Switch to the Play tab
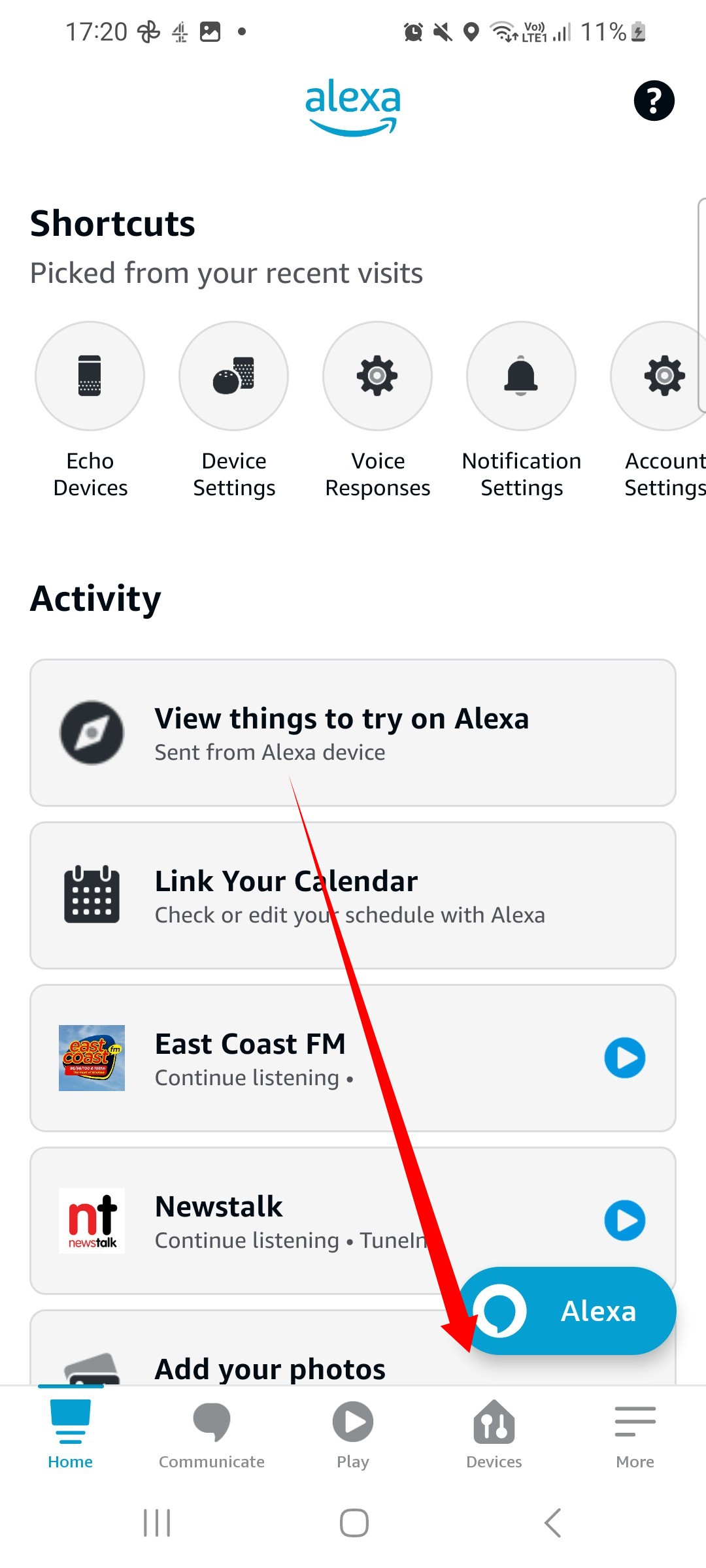This screenshot has height=1568, width=706. click(x=353, y=1435)
